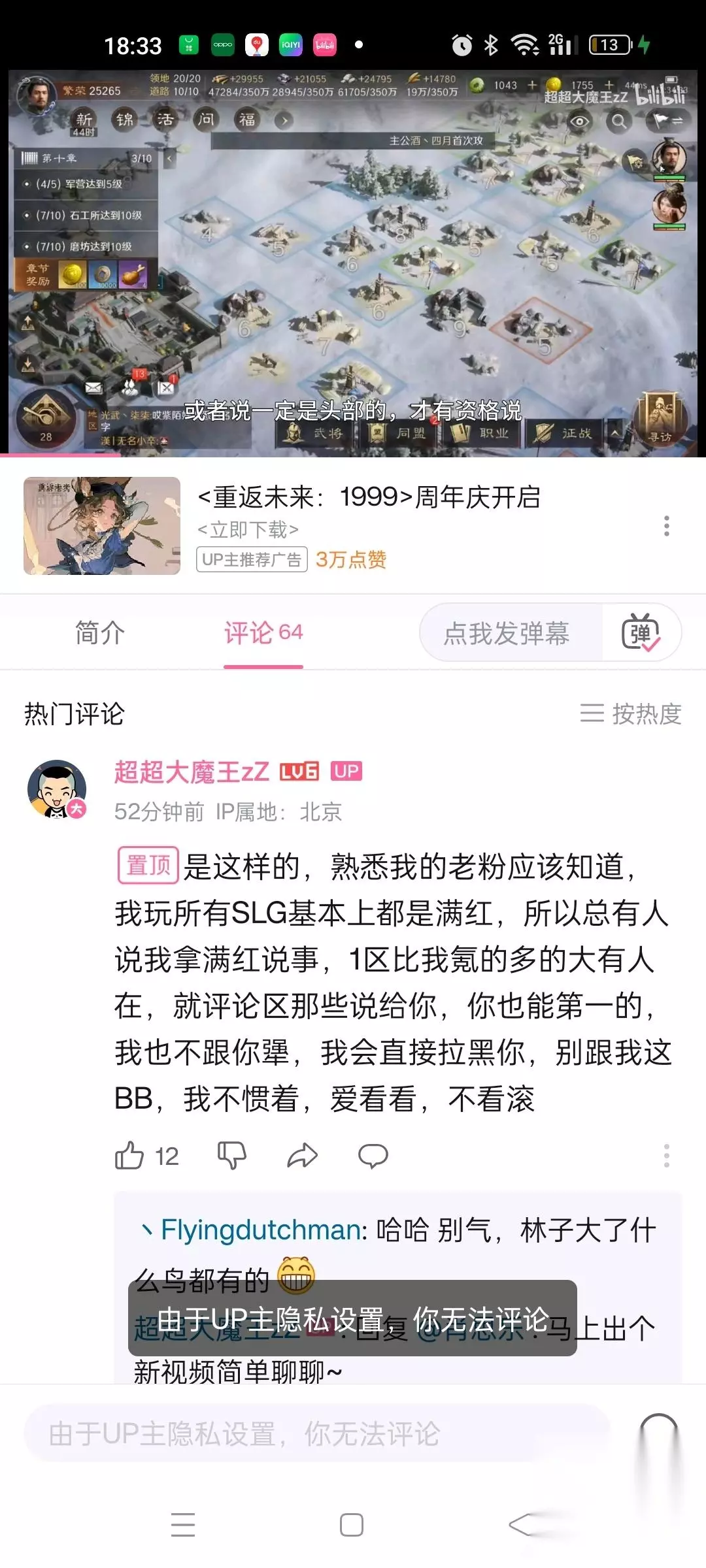This screenshot has height=1568, width=706.
Task: Toggle the 弹 danmaku display icon
Action: pos(641,633)
